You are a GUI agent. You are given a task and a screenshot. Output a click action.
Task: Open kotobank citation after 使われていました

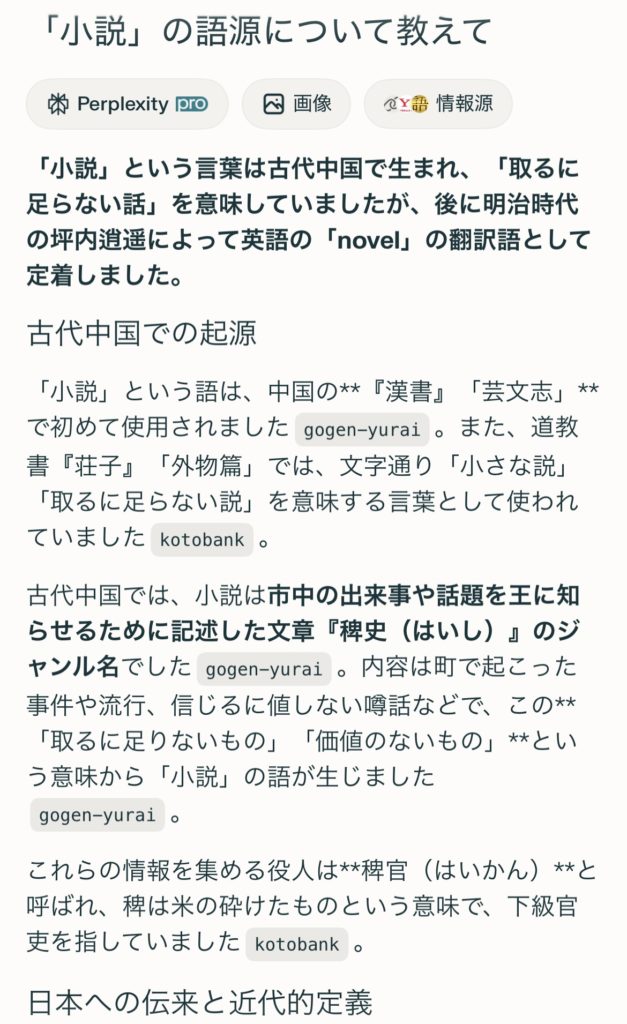(202, 540)
